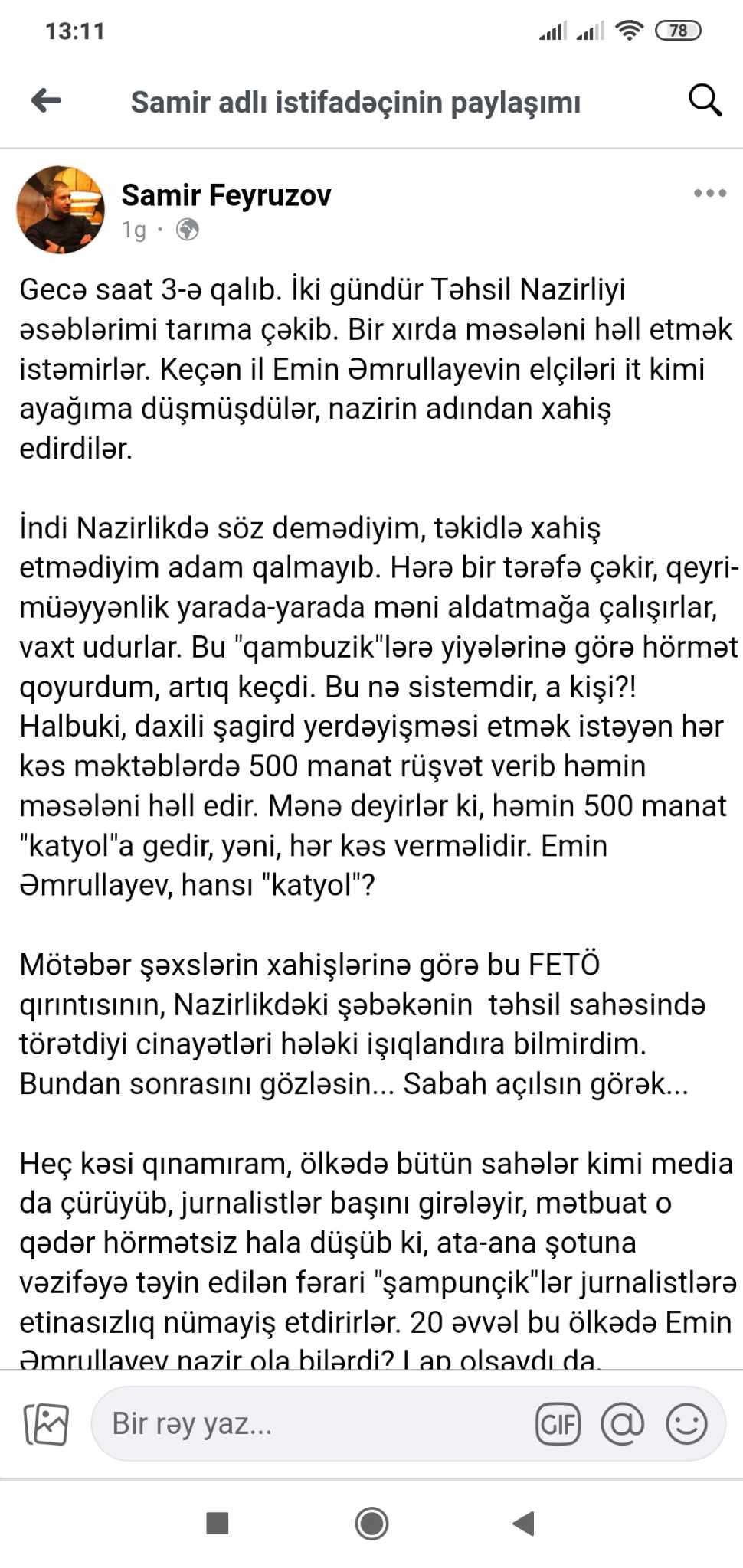The image size is (743, 1568).
Task: Go back using the top arrow
Action: tap(47, 100)
